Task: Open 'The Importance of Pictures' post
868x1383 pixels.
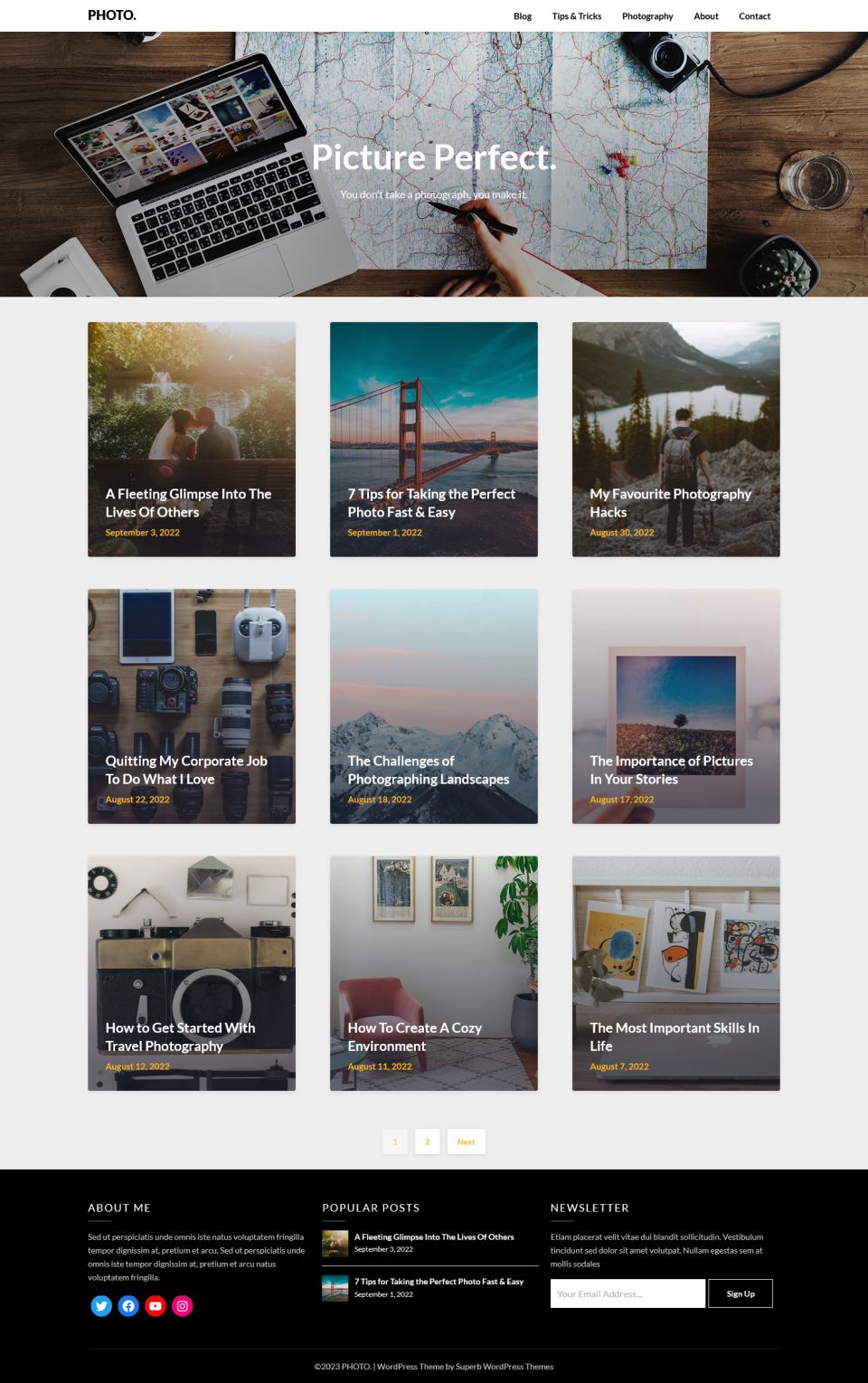Action: click(671, 769)
